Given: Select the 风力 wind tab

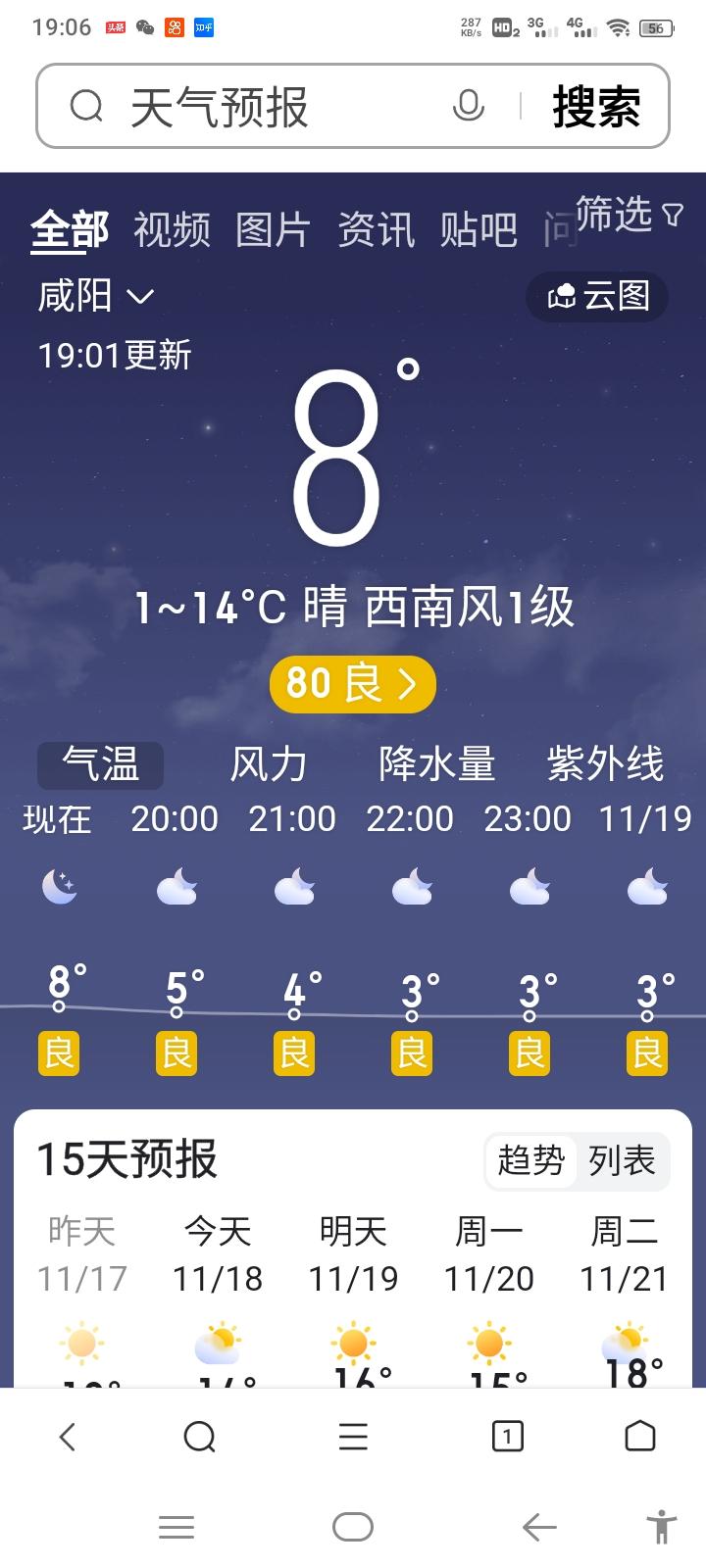Looking at the screenshot, I should 268,765.
